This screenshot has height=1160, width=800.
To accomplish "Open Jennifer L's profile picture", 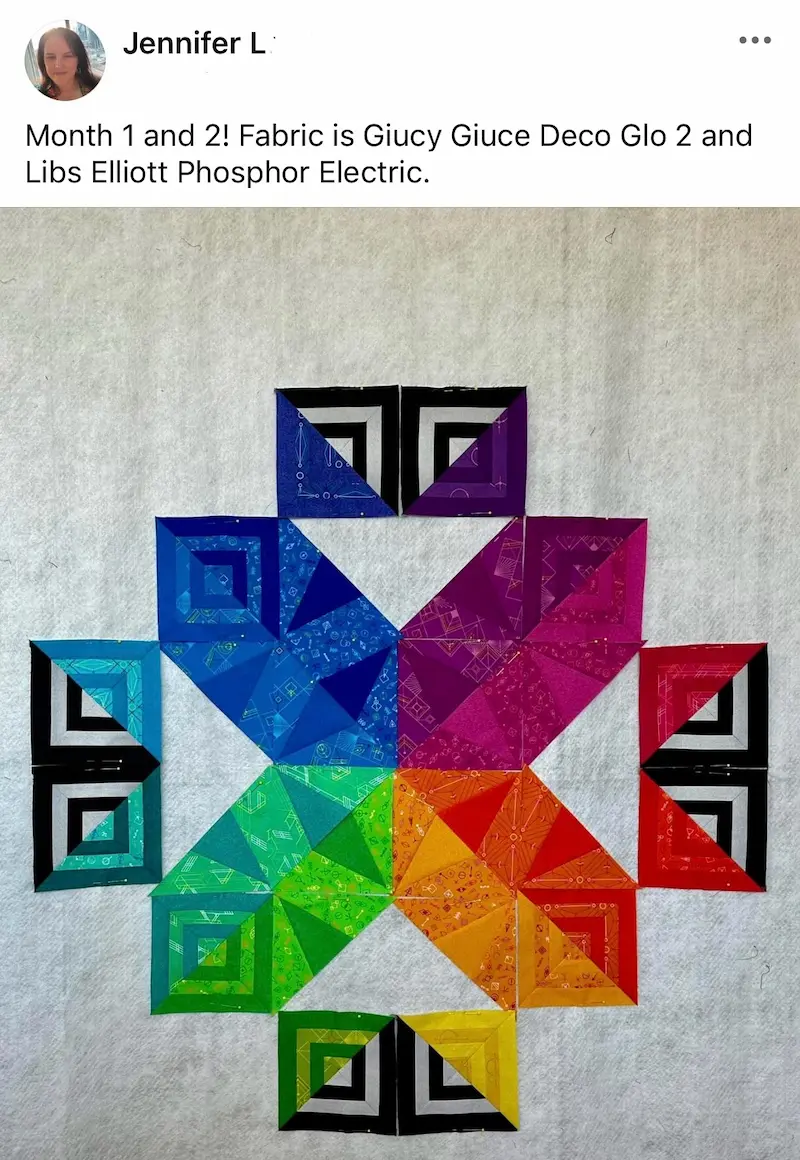I will coord(64,60).
